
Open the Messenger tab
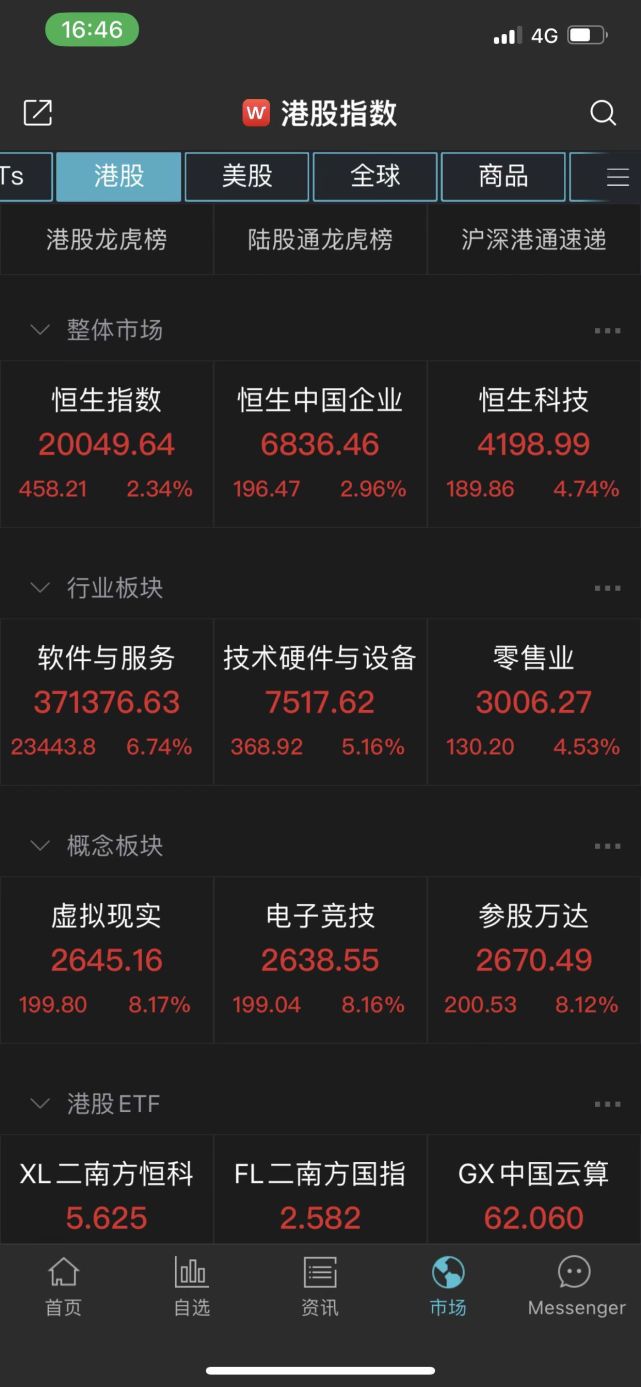(576, 1287)
